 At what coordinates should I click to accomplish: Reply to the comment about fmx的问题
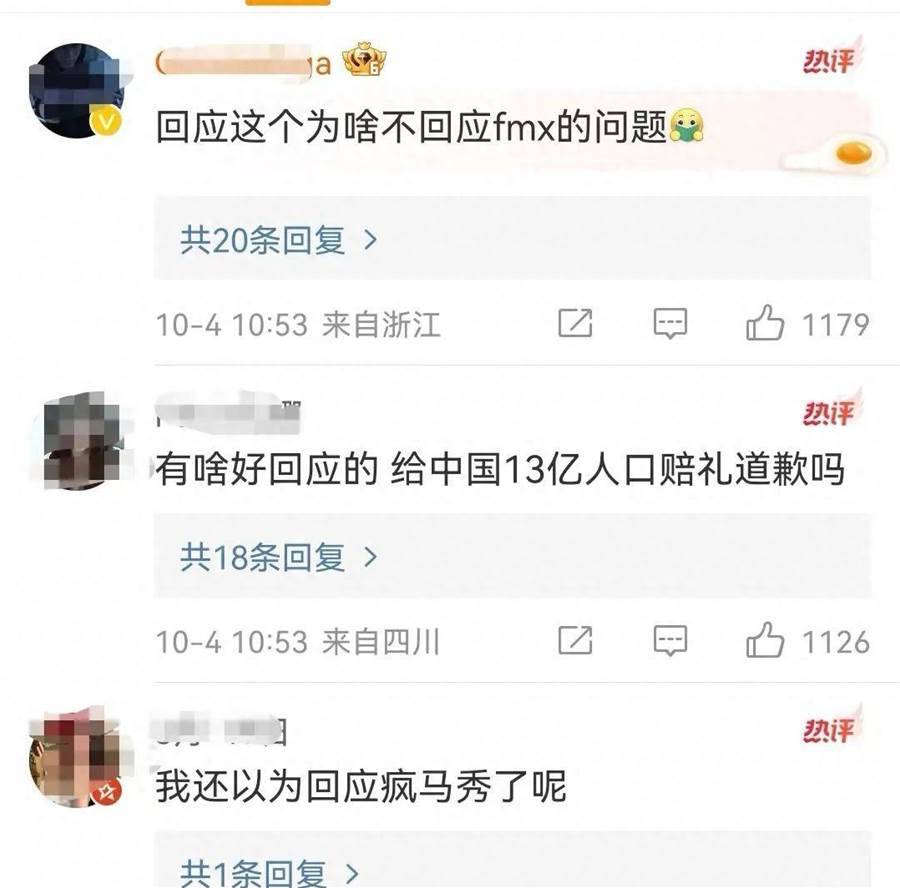(x=670, y=324)
